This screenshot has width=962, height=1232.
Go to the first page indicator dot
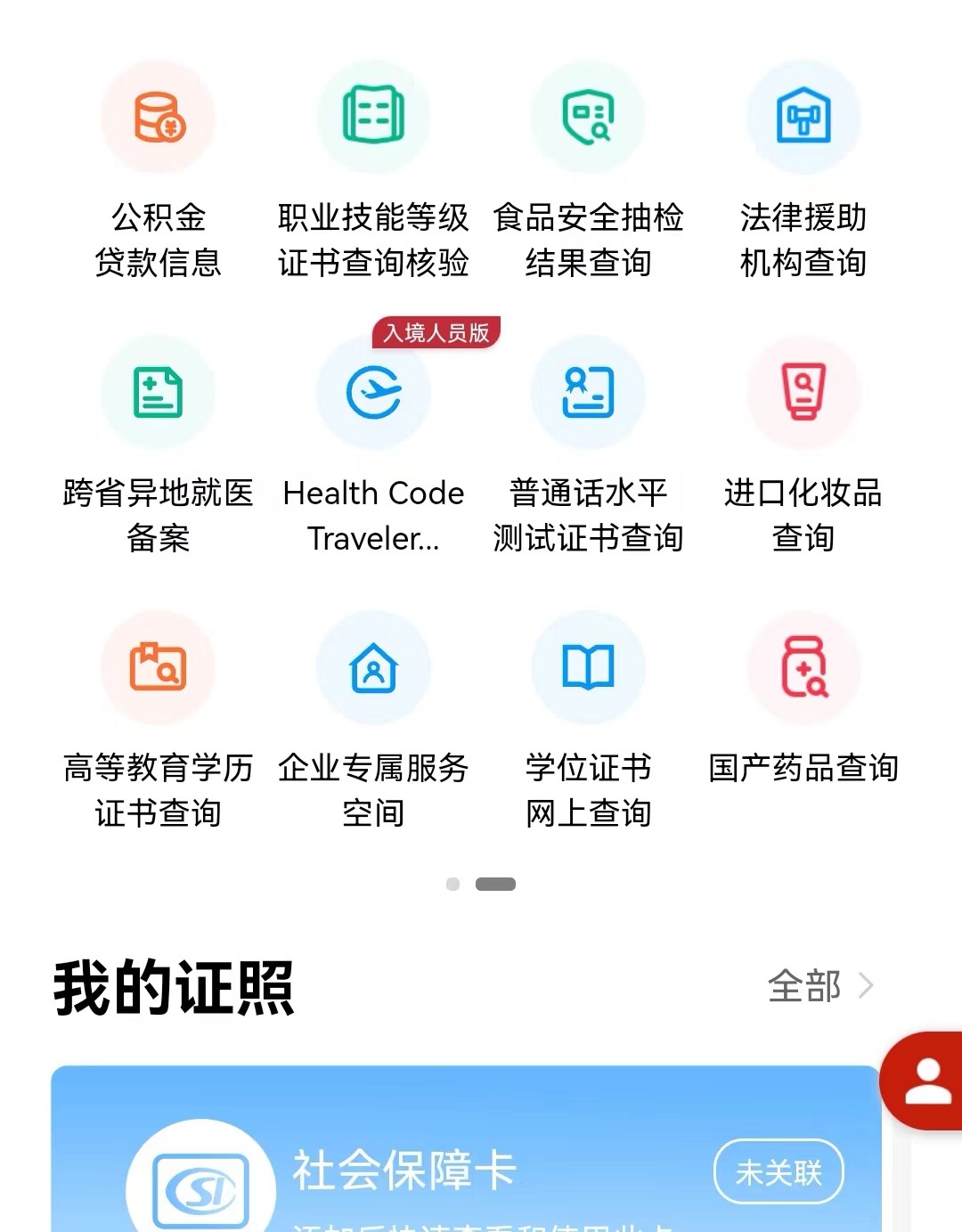[452, 884]
